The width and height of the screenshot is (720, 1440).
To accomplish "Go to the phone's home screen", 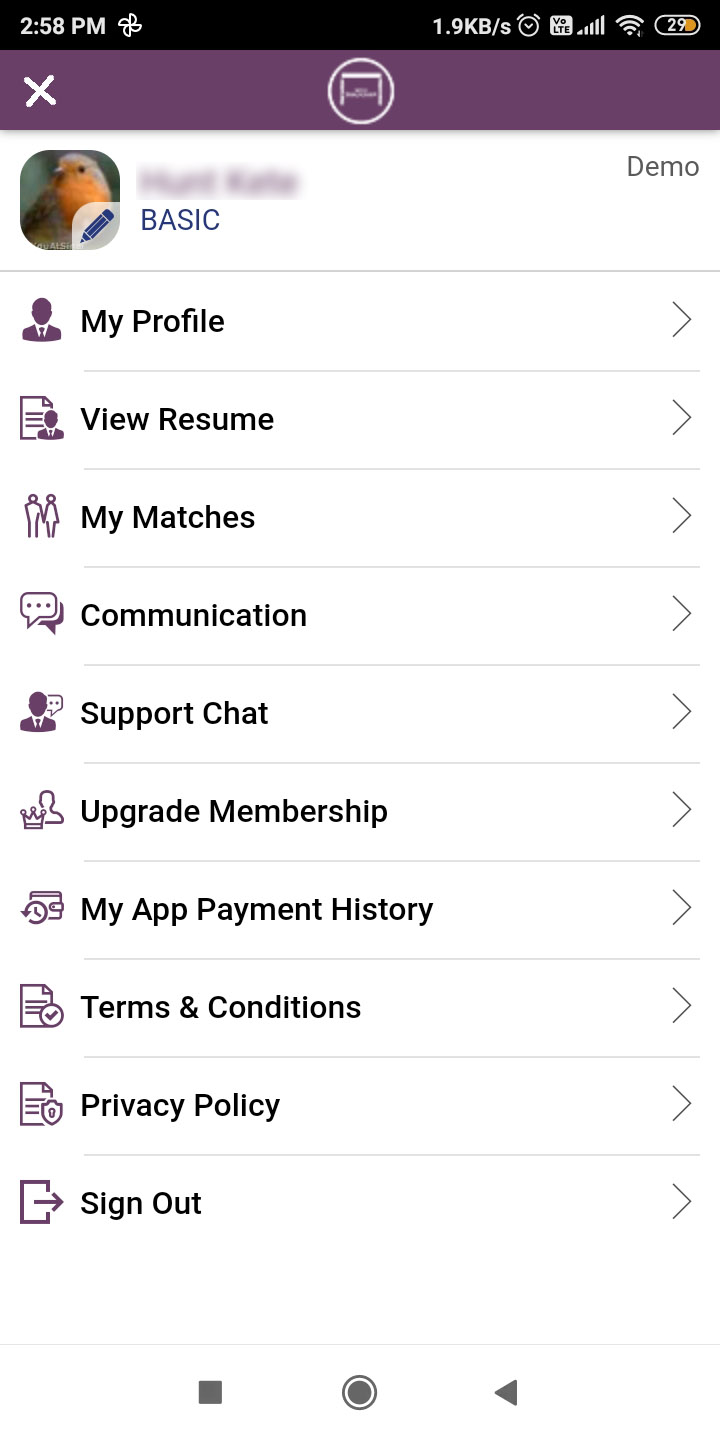I will (359, 1392).
